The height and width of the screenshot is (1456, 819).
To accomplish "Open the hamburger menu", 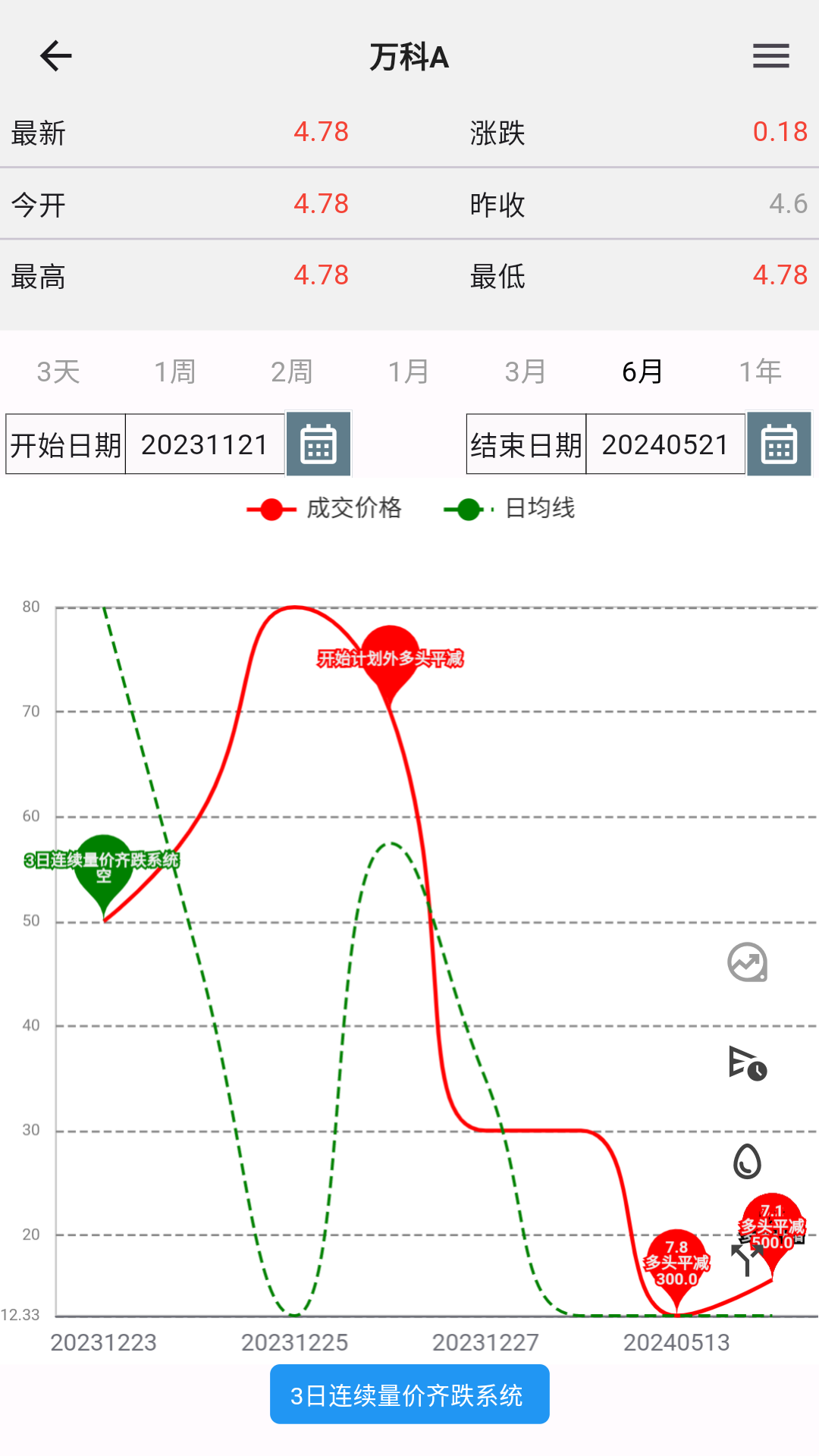I will pyautogui.click(x=770, y=57).
